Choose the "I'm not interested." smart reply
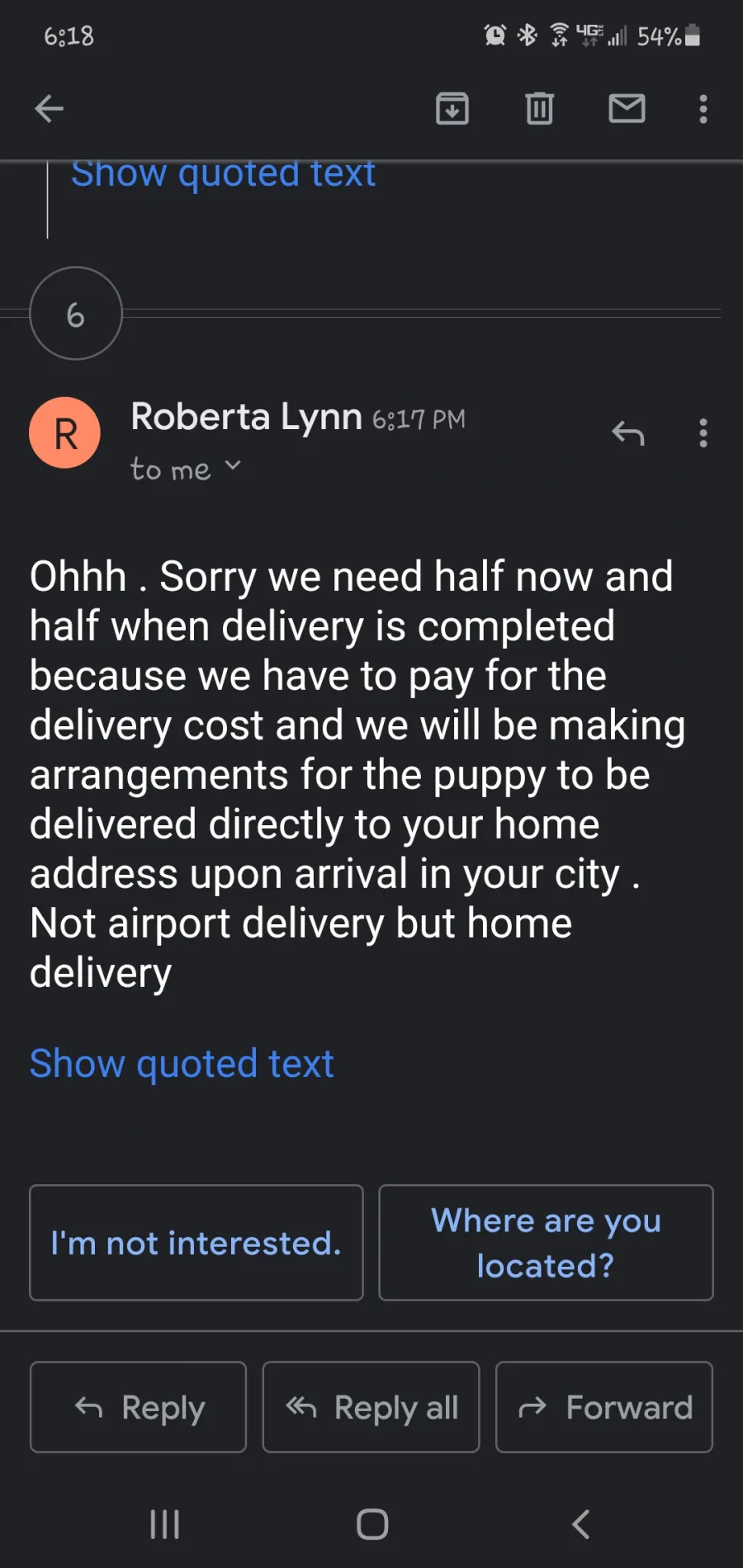Viewport: 743px width, 1568px height. [196, 1243]
